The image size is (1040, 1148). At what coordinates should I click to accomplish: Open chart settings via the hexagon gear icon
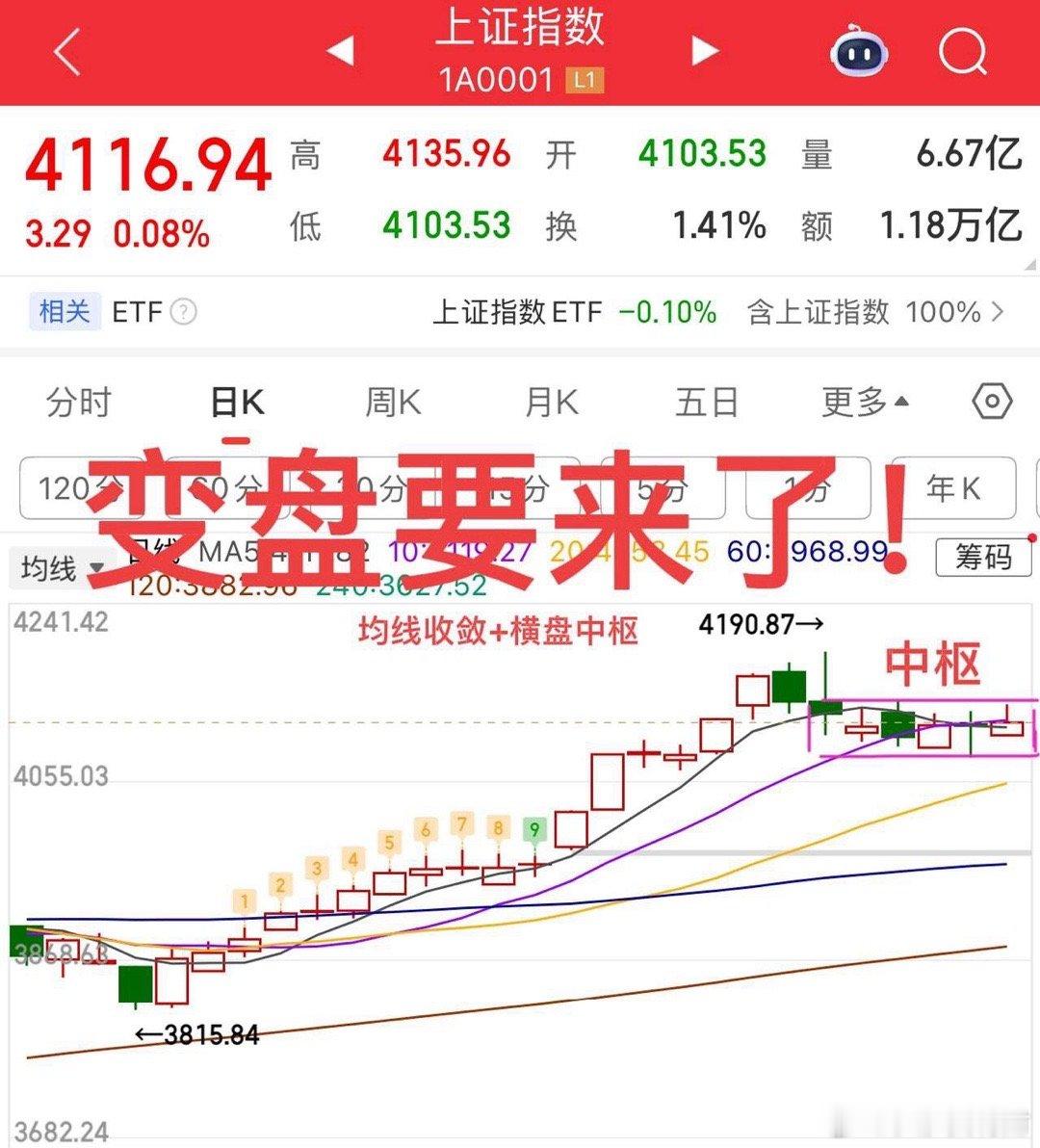tap(991, 403)
